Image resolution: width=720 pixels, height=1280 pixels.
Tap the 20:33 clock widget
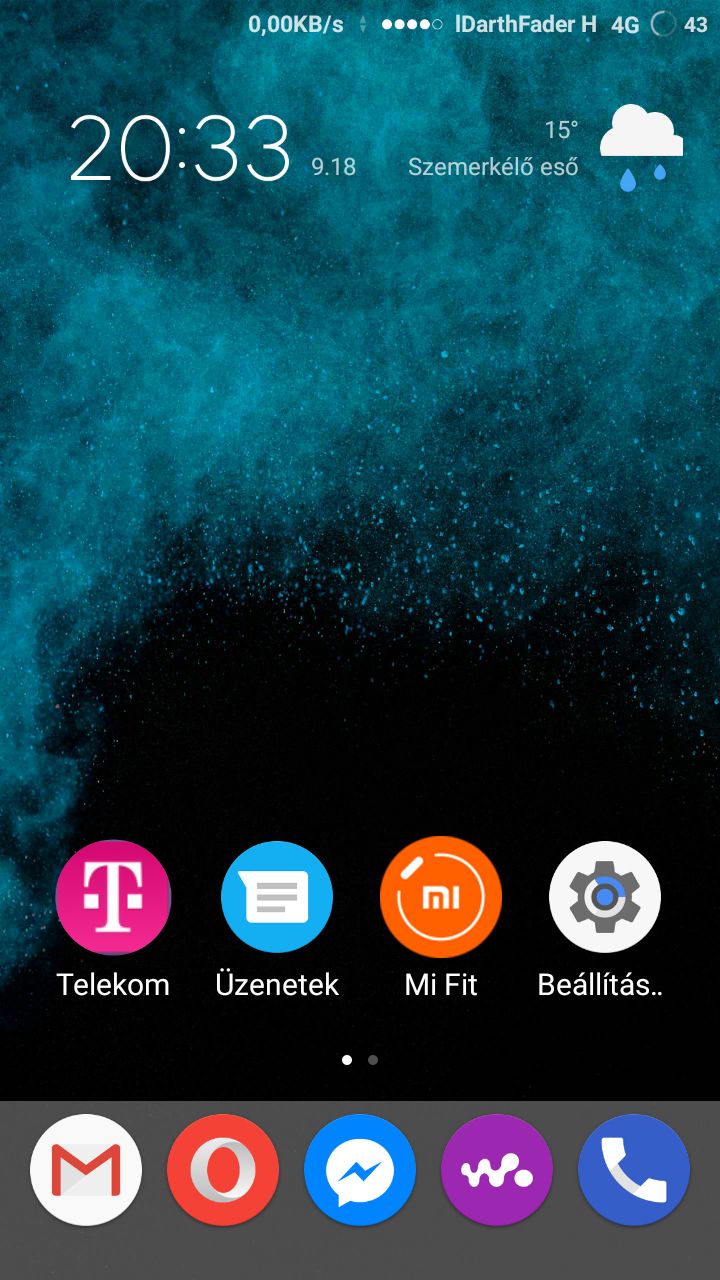[180, 148]
